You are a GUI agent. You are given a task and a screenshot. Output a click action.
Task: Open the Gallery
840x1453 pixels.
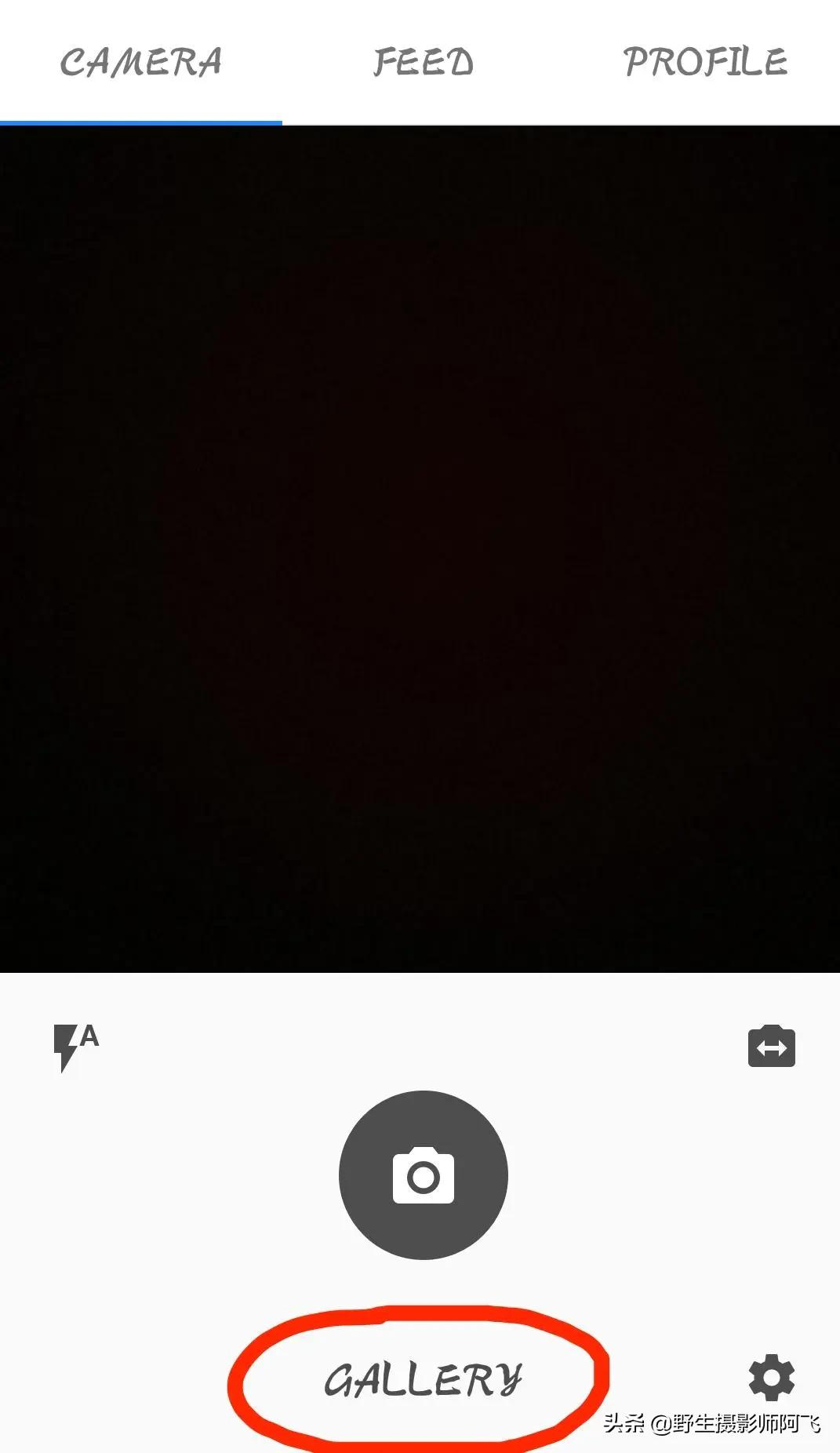click(423, 1380)
